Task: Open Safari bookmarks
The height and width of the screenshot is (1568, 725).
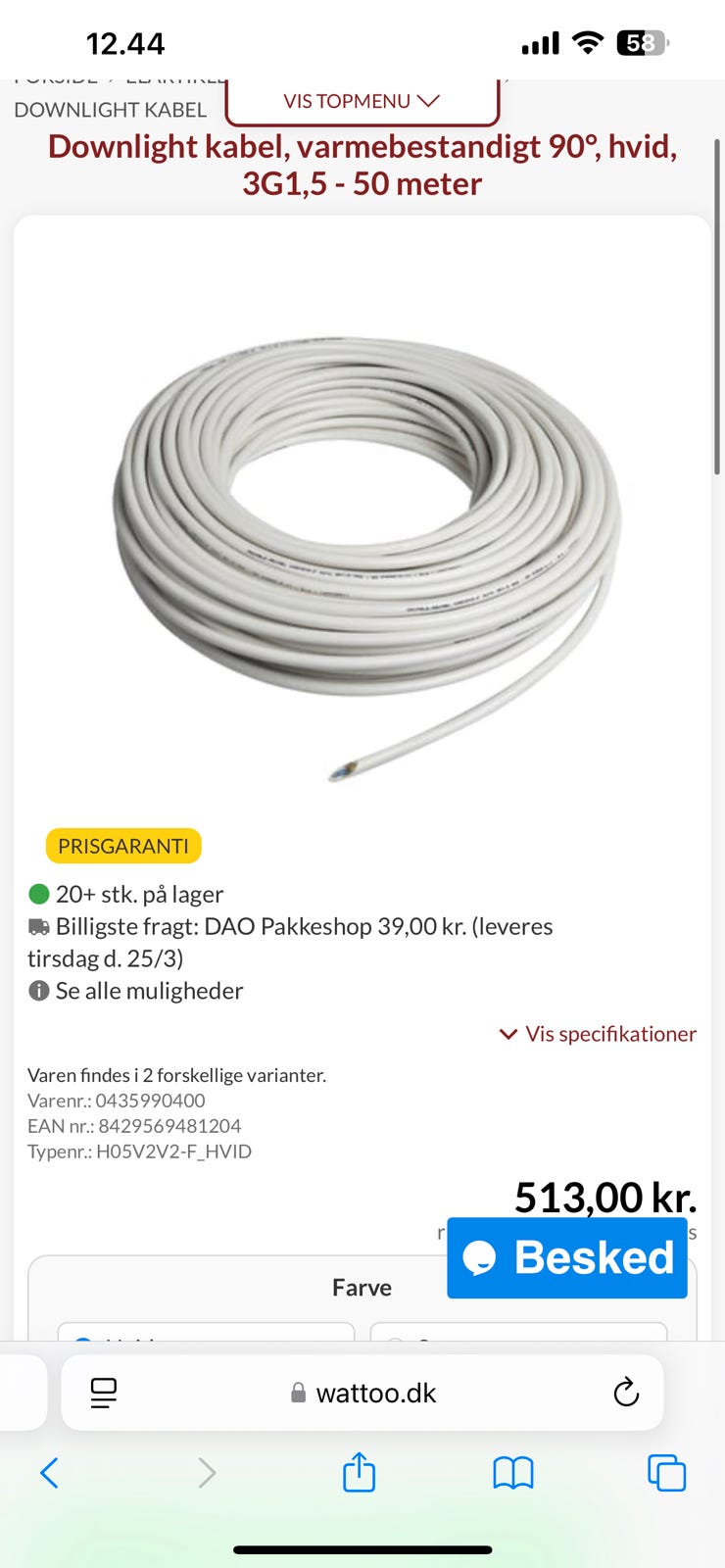Action: [x=512, y=1472]
